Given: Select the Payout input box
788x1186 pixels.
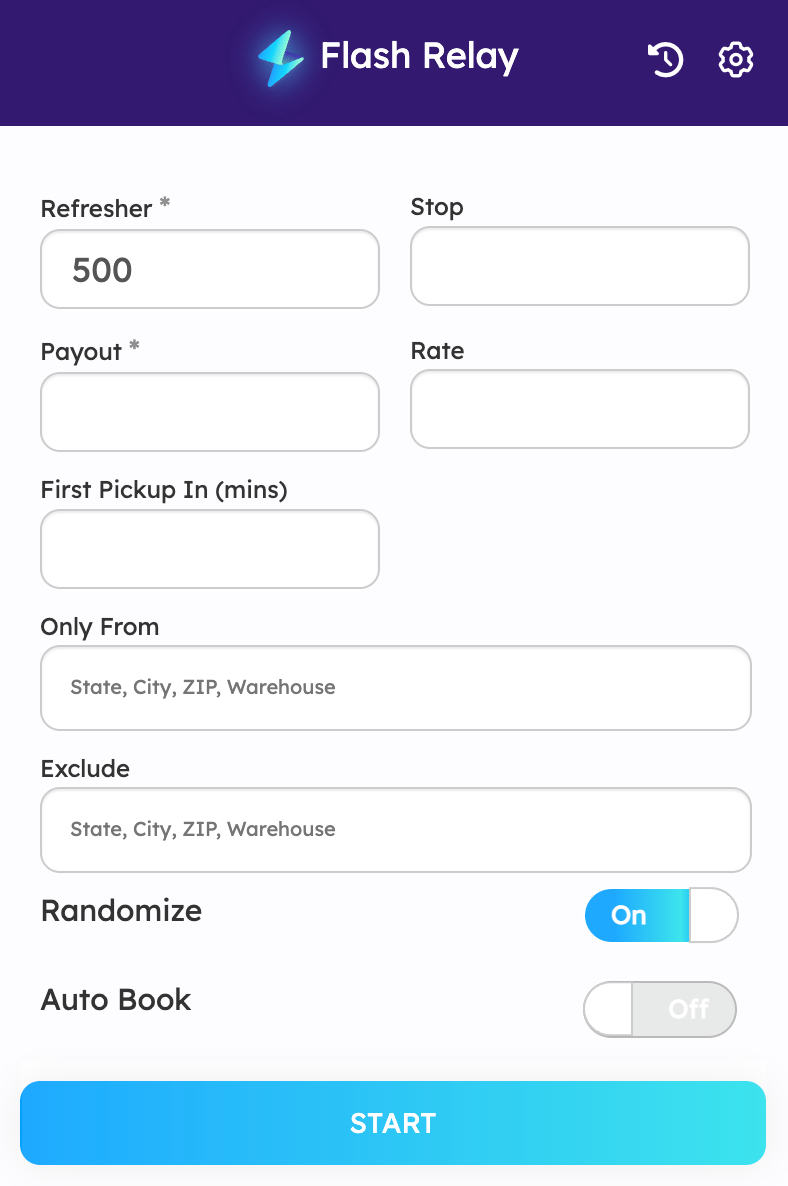Looking at the screenshot, I should (x=209, y=412).
